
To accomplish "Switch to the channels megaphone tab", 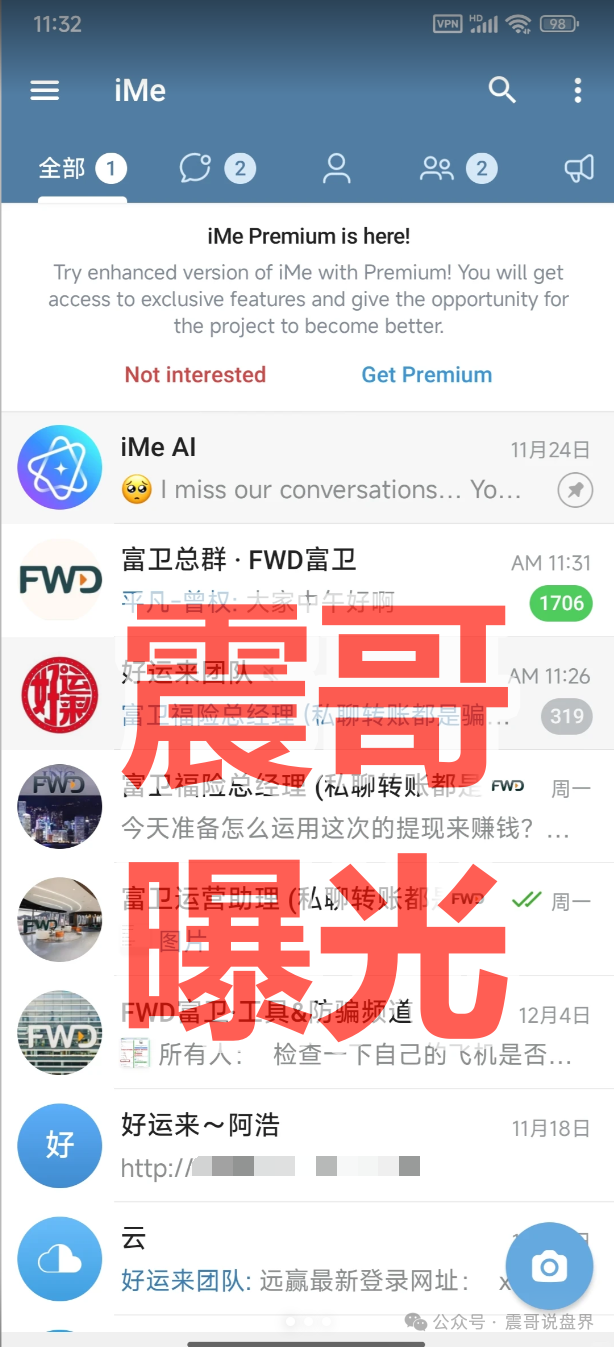I will [x=579, y=169].
